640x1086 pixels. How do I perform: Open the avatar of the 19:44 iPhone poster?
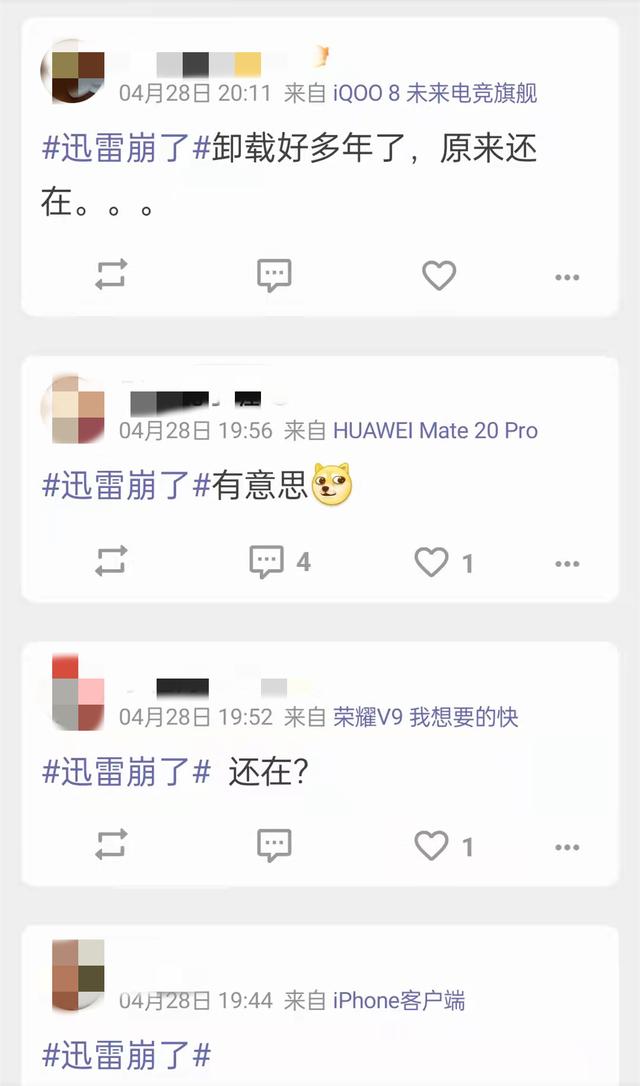[x=78, y=975]
